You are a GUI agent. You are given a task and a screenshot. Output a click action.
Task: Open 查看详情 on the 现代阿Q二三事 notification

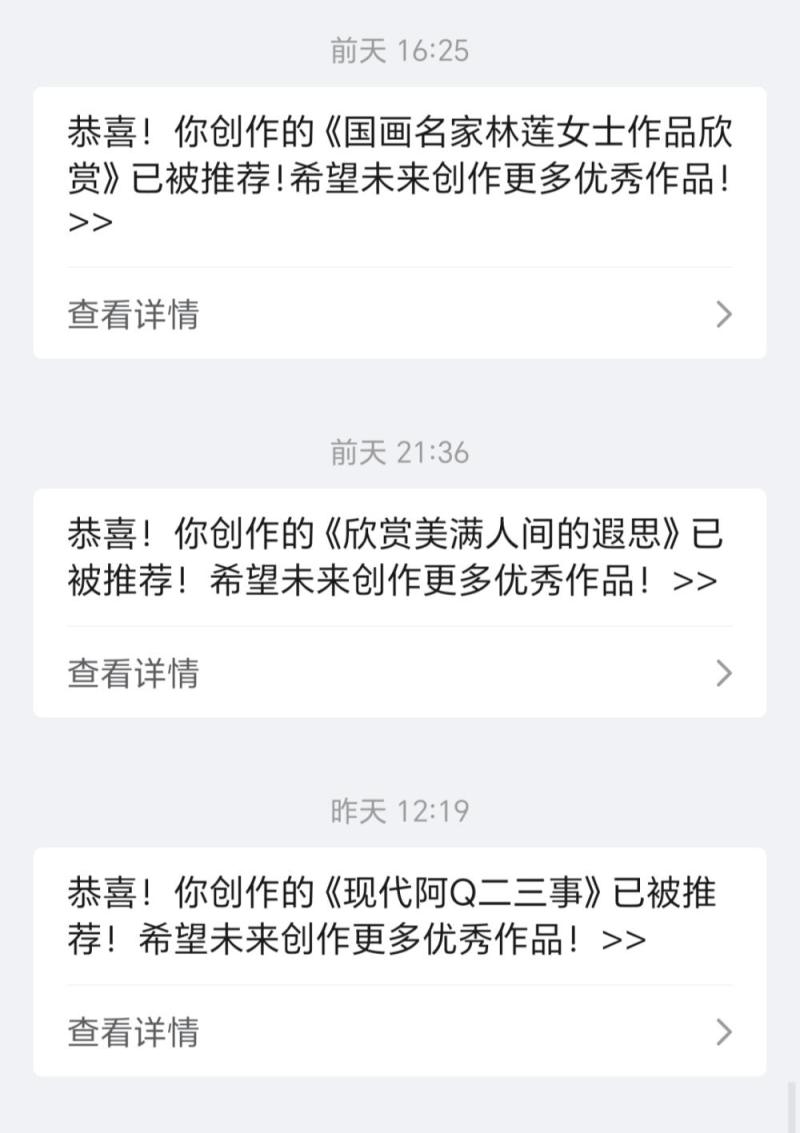coord(133,1027)
